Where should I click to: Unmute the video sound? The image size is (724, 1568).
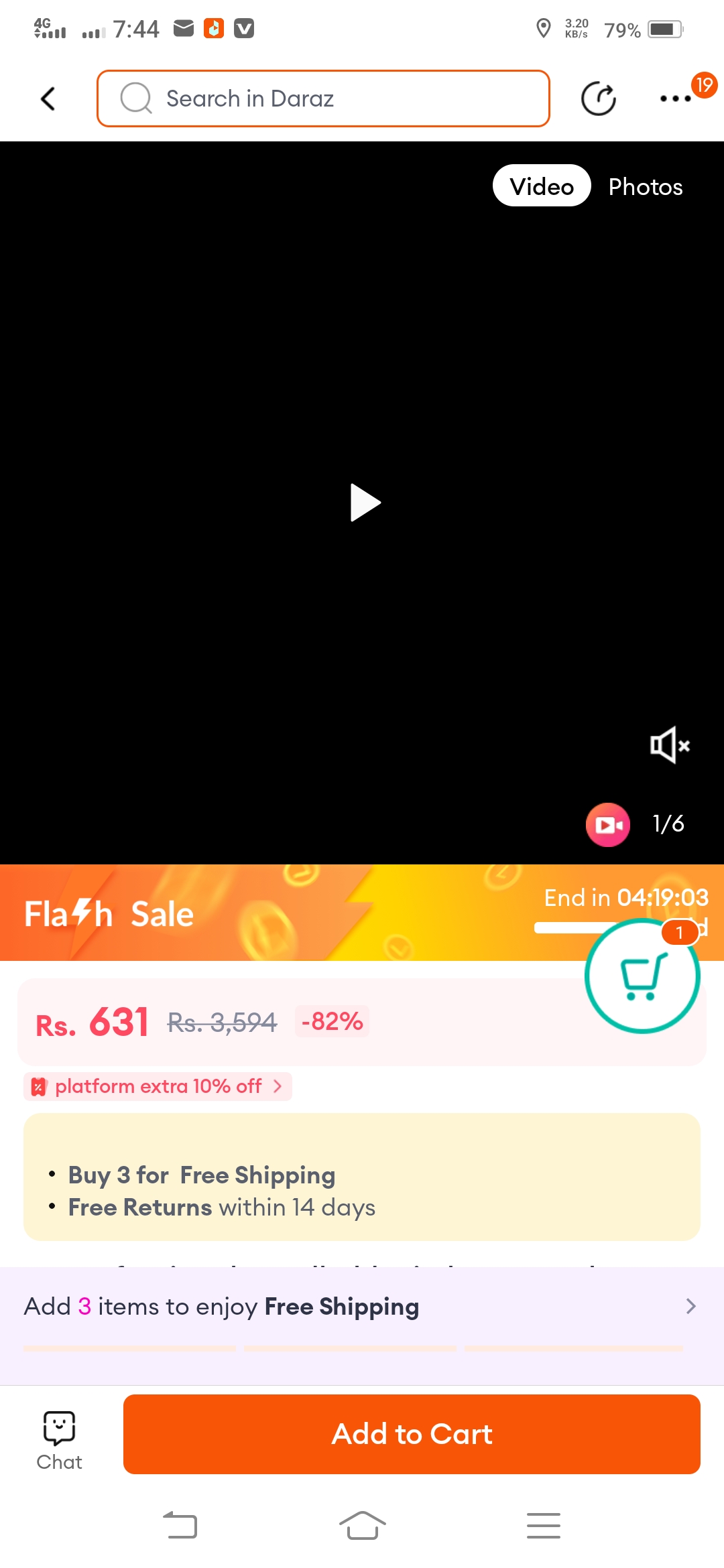coord(669,744)
